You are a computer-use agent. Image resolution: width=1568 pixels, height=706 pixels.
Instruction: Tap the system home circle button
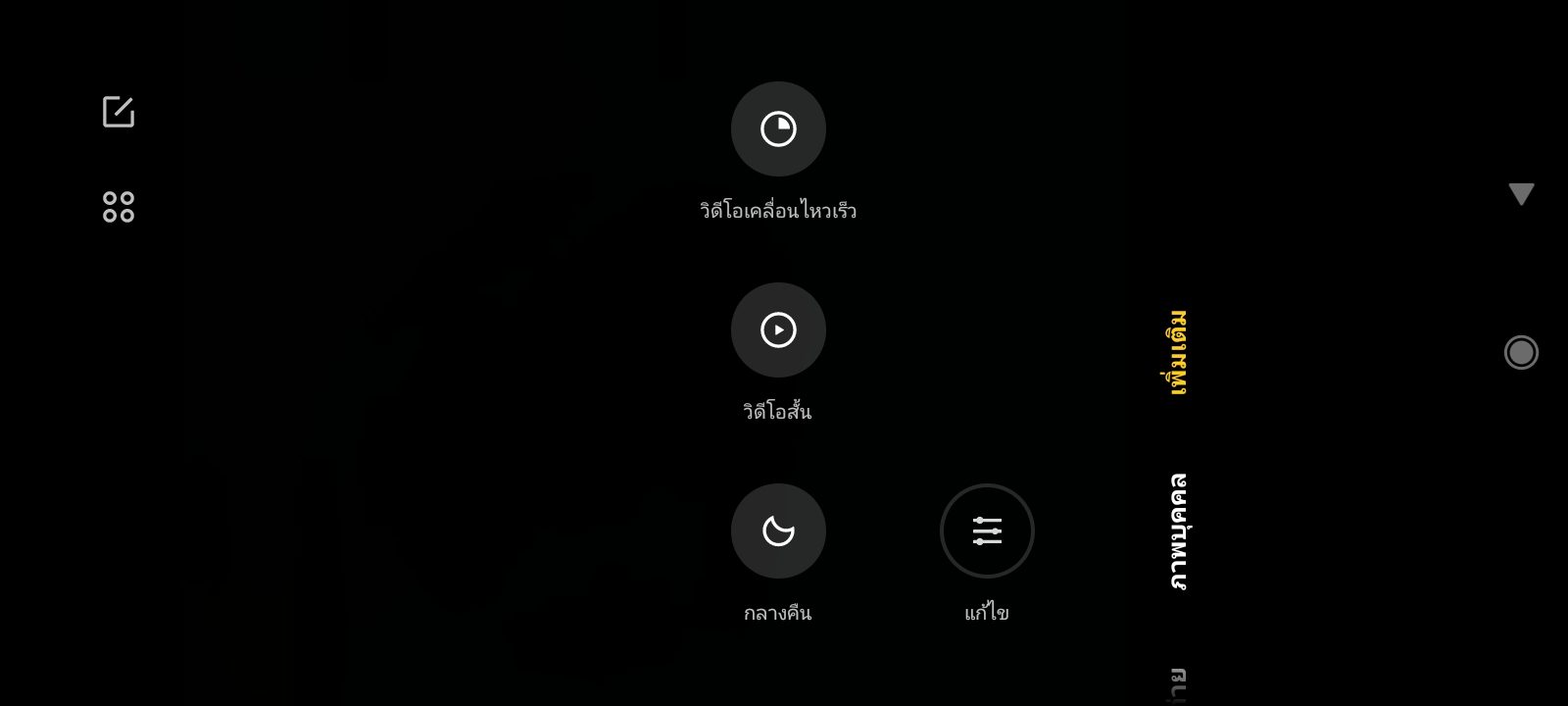pyautogui.click(x=1521, y=353)
